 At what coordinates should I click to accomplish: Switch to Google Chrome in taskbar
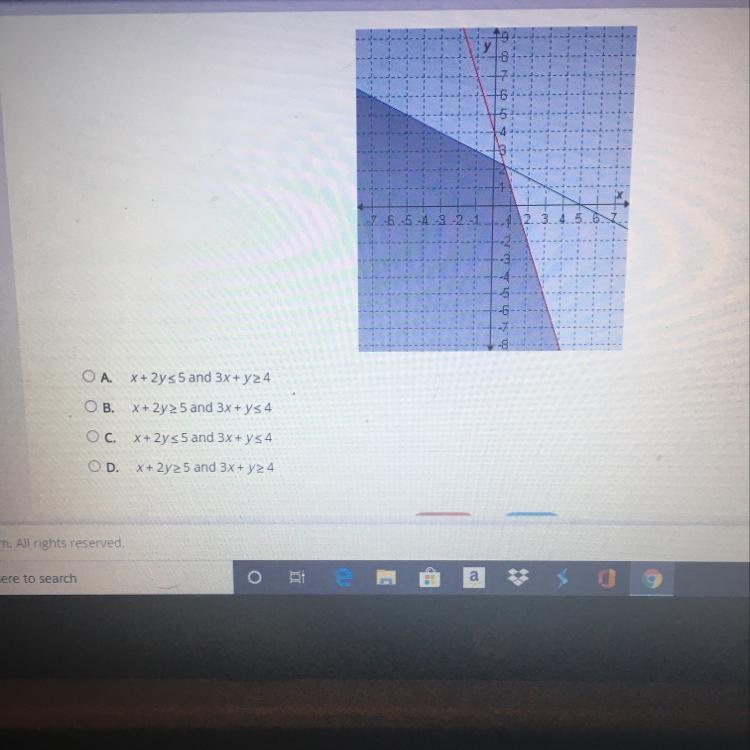651,579
